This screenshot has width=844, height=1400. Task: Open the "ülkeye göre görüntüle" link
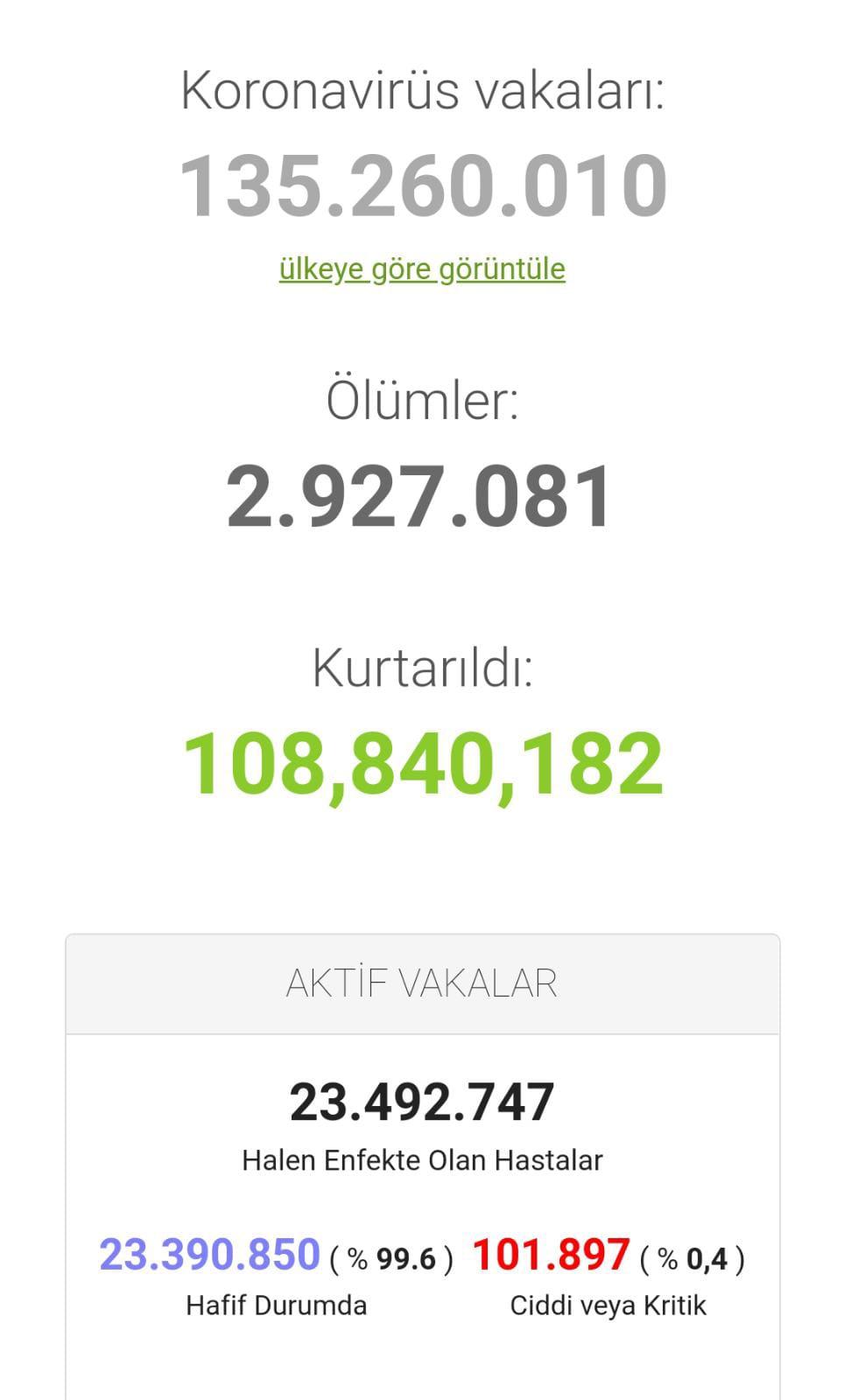tap(422, 269)
